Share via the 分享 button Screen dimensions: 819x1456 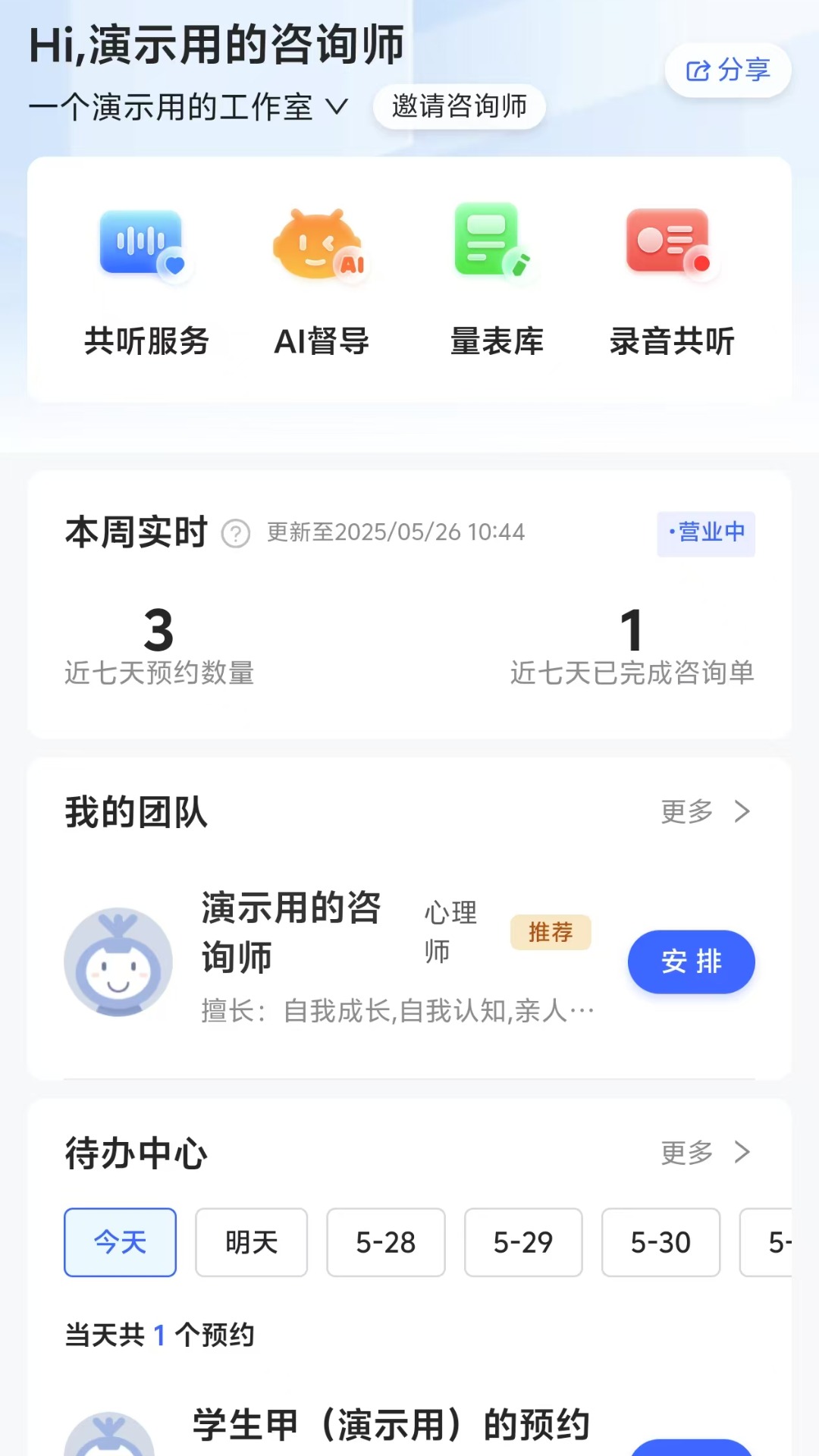click(727, 71)
